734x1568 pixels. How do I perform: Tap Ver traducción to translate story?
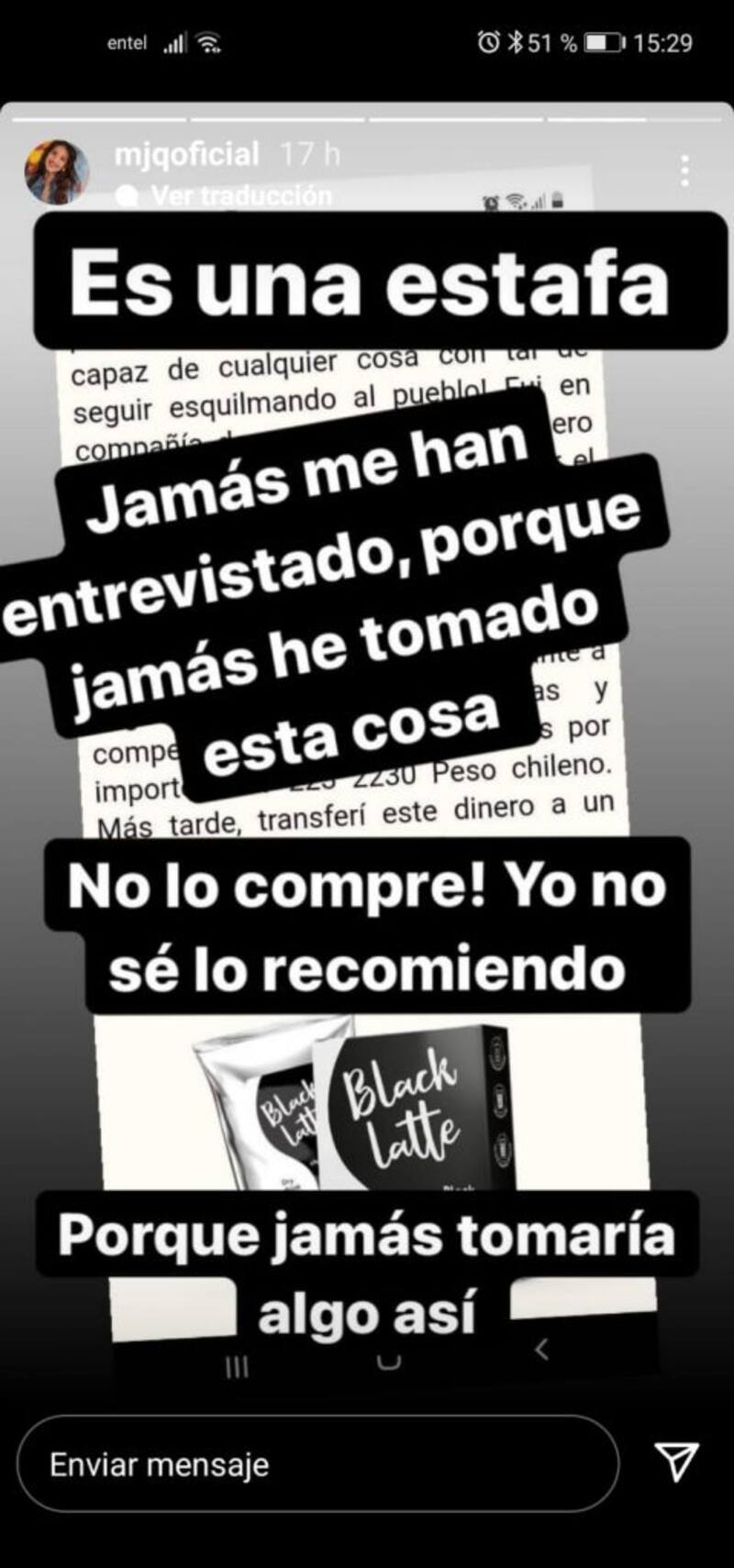(240, 195)
